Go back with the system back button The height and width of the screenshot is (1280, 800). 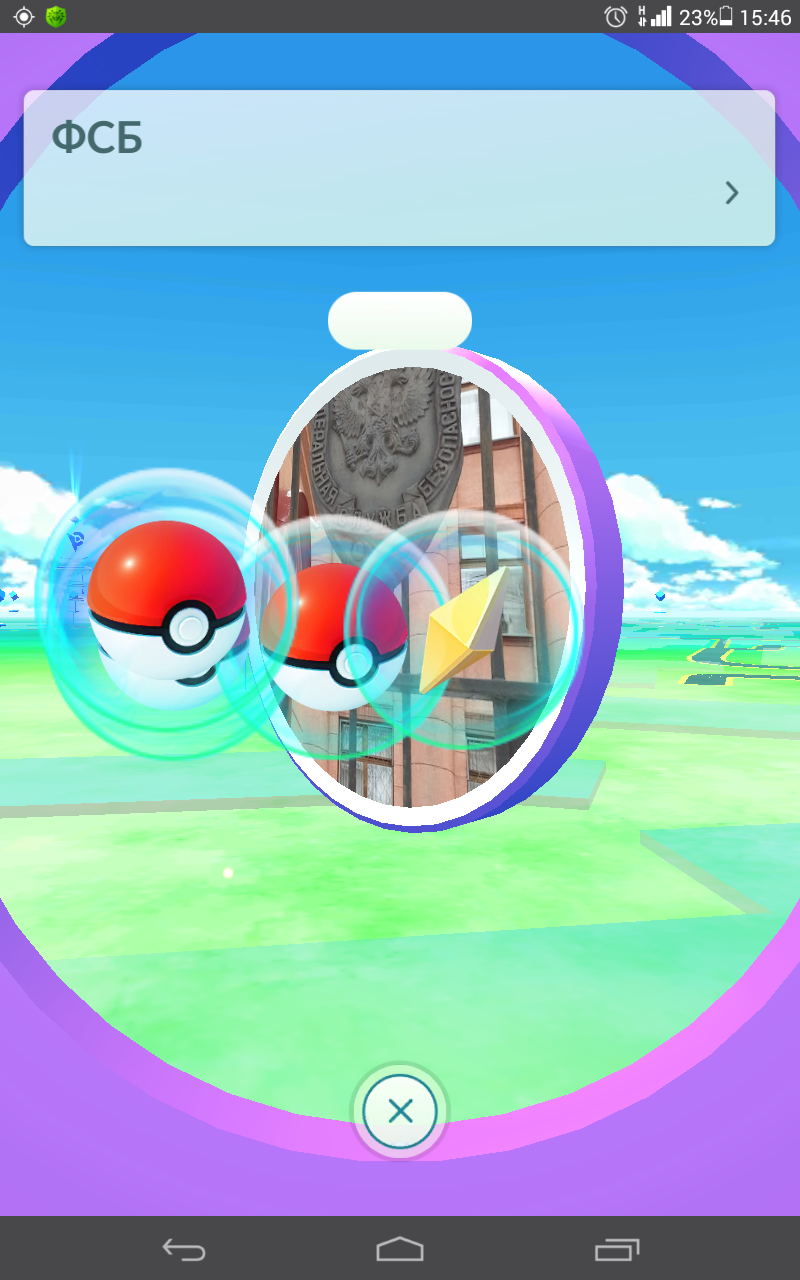pyautogui.click(x=184, y=1249)
